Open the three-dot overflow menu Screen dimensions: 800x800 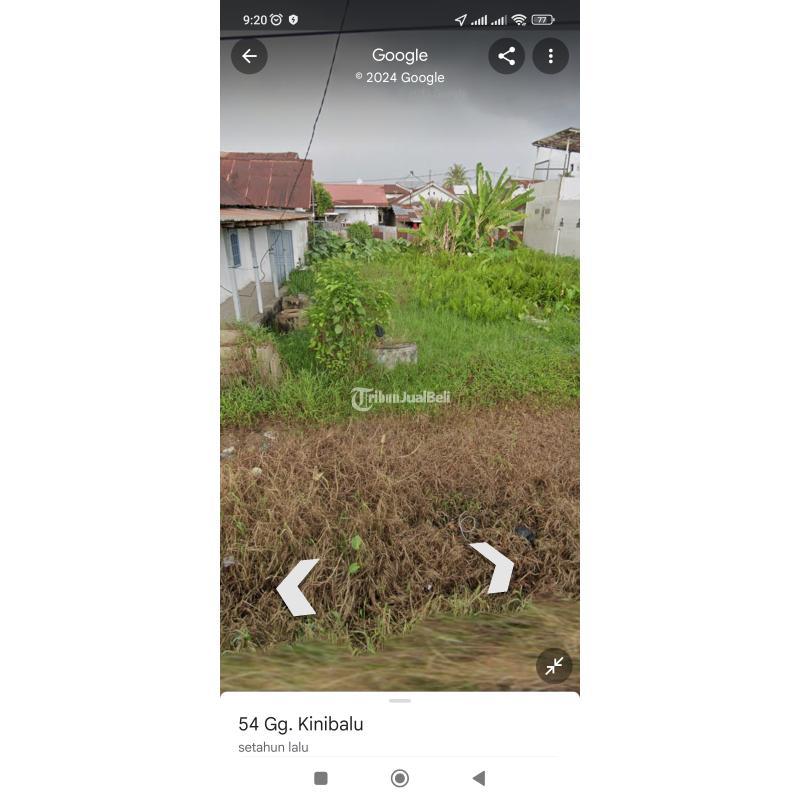pyautogui.click(x=550, y=56)
